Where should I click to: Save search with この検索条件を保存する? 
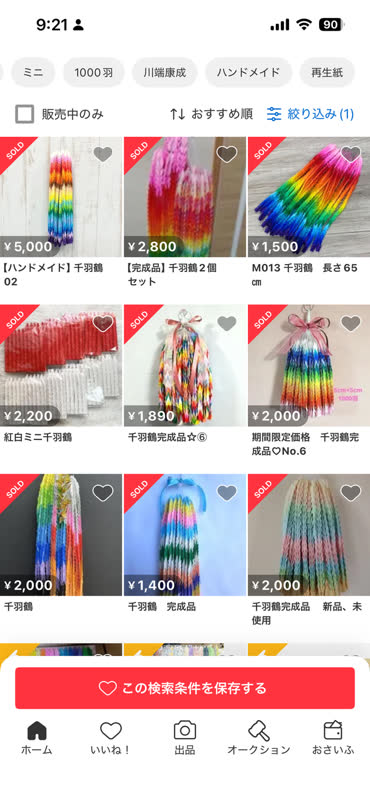point(185,688)
